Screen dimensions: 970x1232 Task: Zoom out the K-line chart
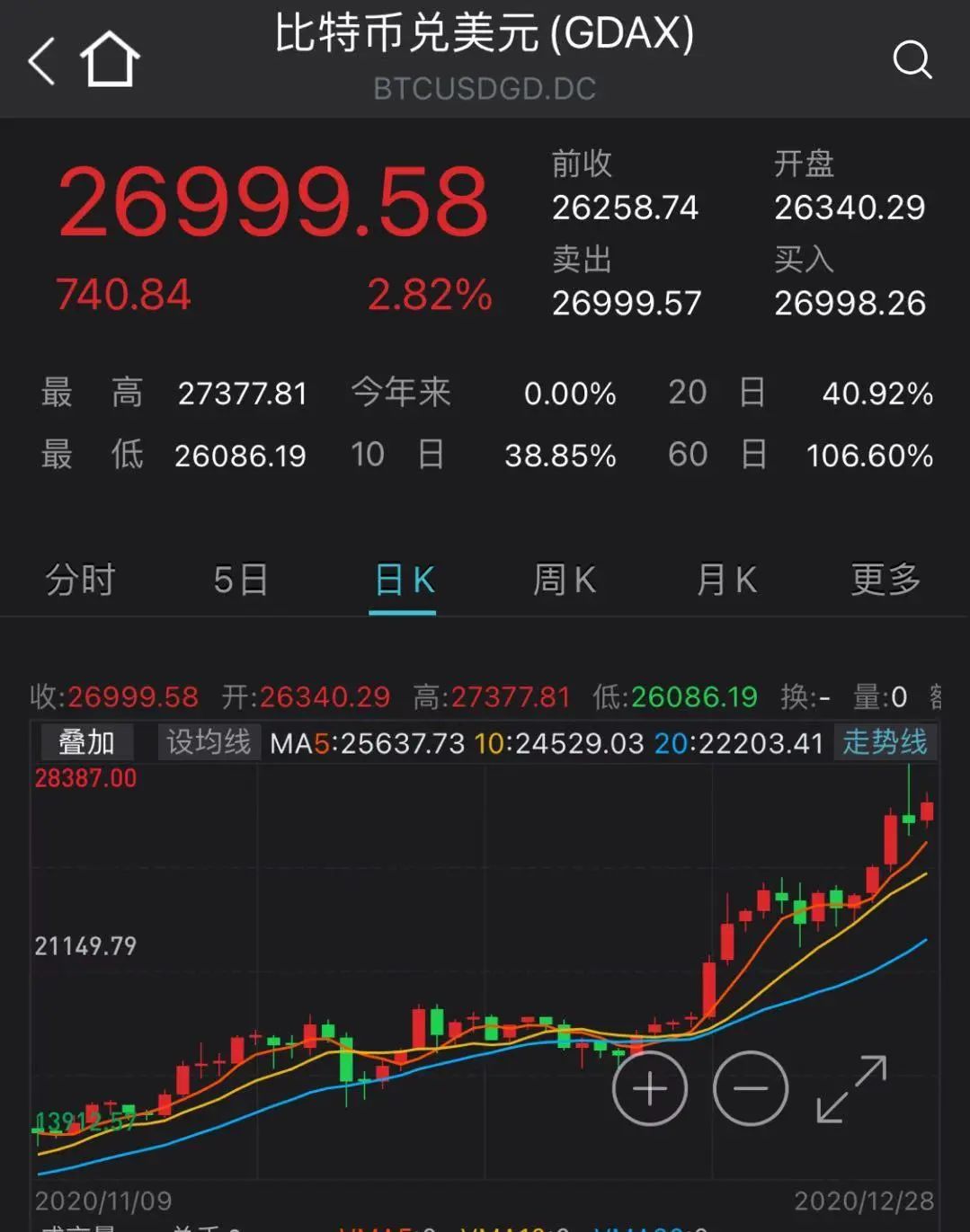tap(750, 1088)
